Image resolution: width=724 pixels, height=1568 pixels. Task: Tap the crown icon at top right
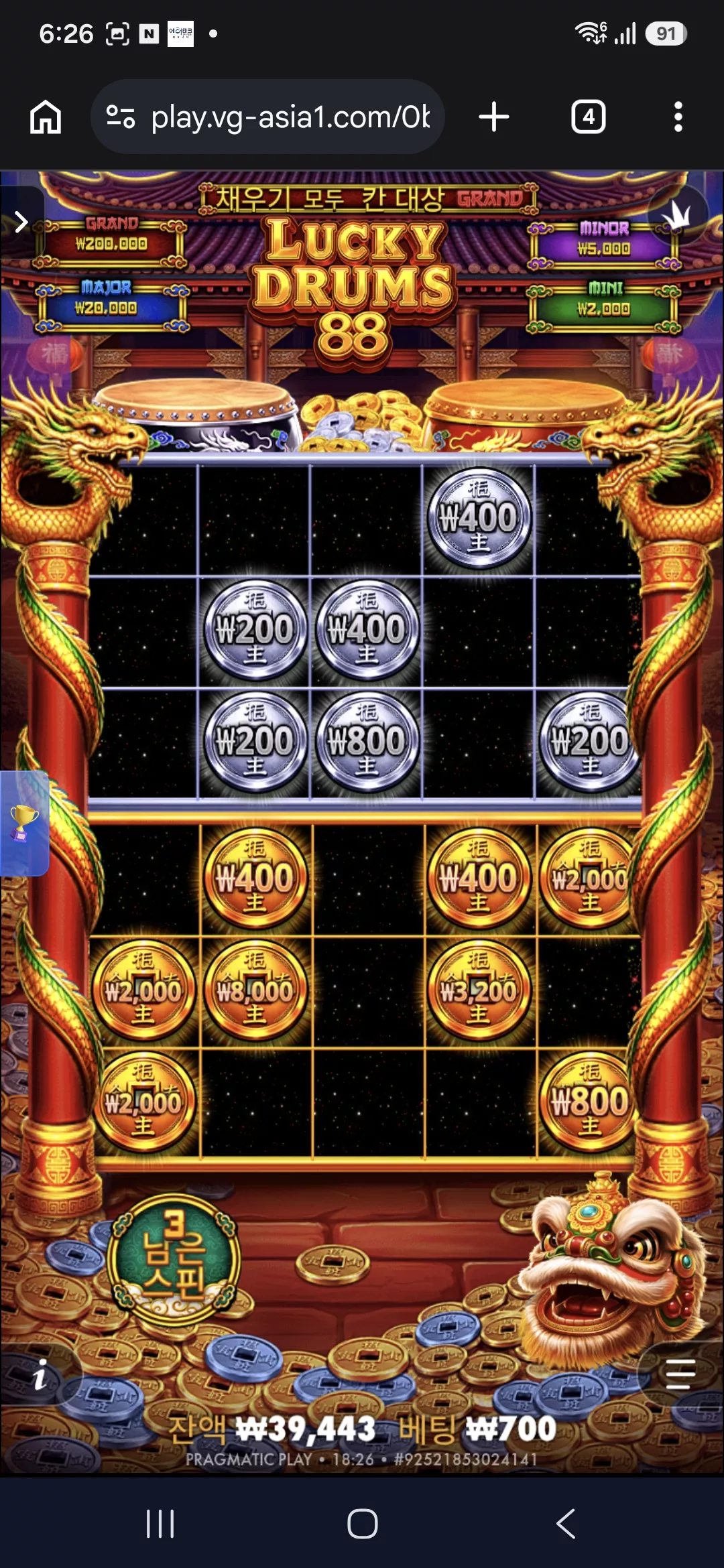click(x=677, y=214)
